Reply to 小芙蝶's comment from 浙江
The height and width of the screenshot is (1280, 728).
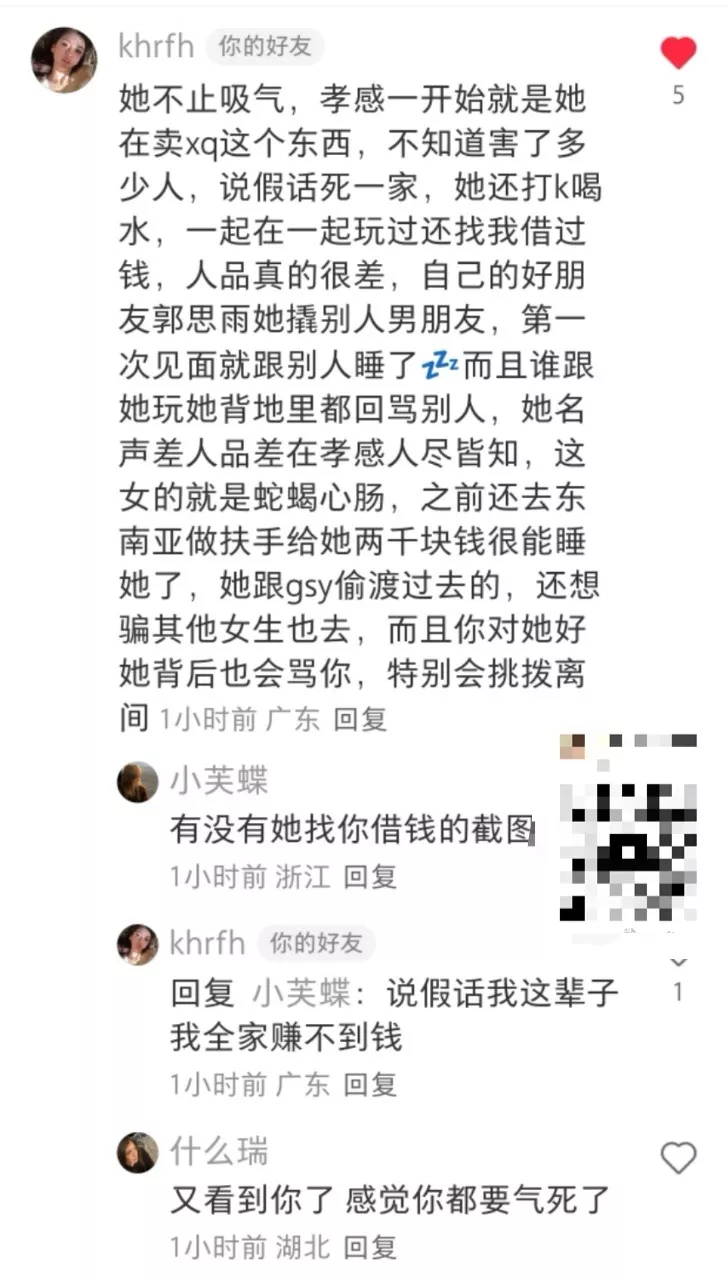(371, 877)
